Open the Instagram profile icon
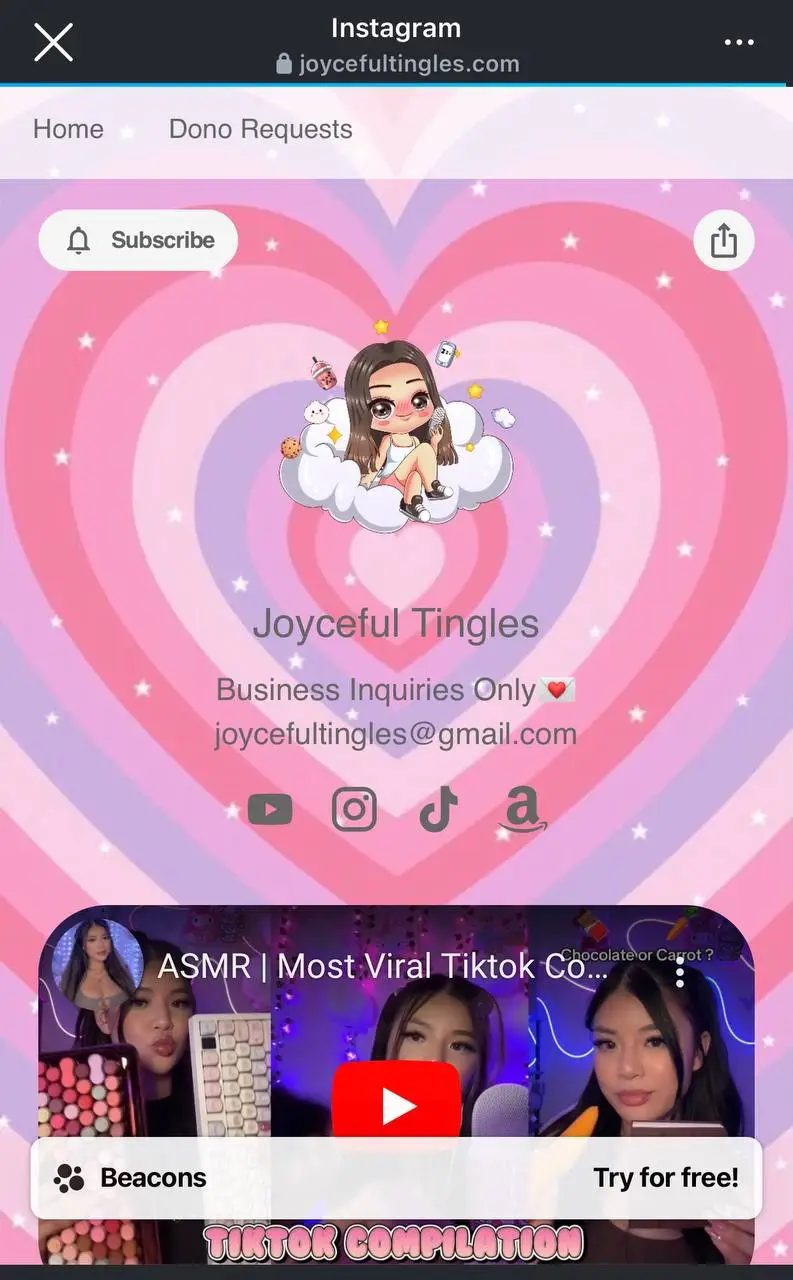793x1280 pixels. (354, 809)
